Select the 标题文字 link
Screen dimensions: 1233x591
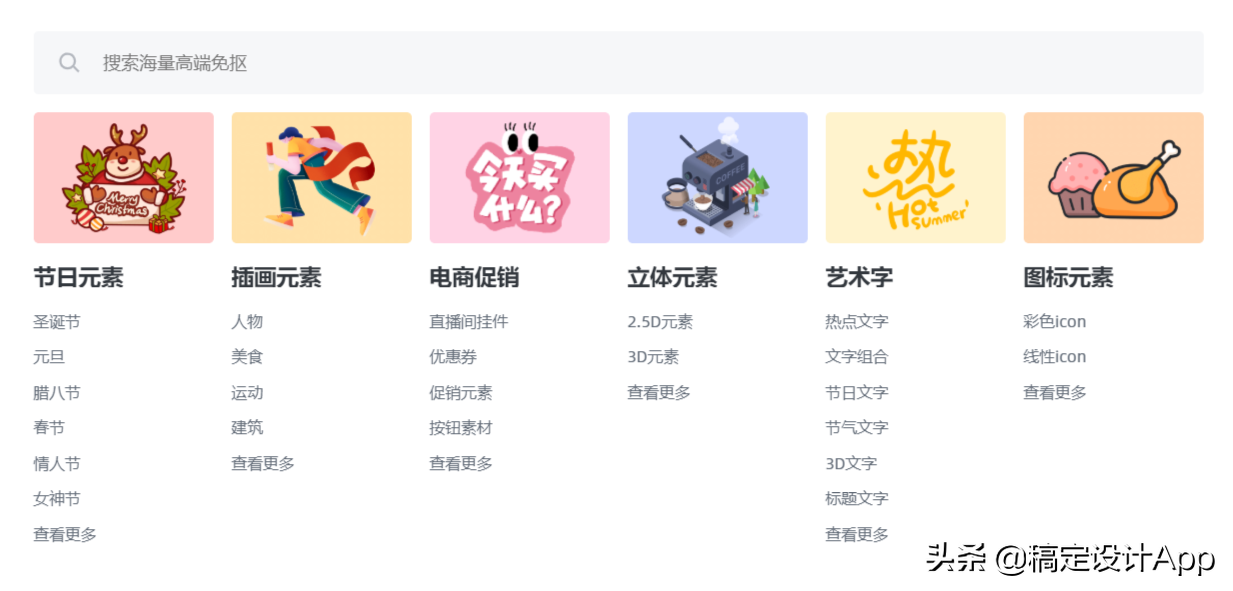857,498
